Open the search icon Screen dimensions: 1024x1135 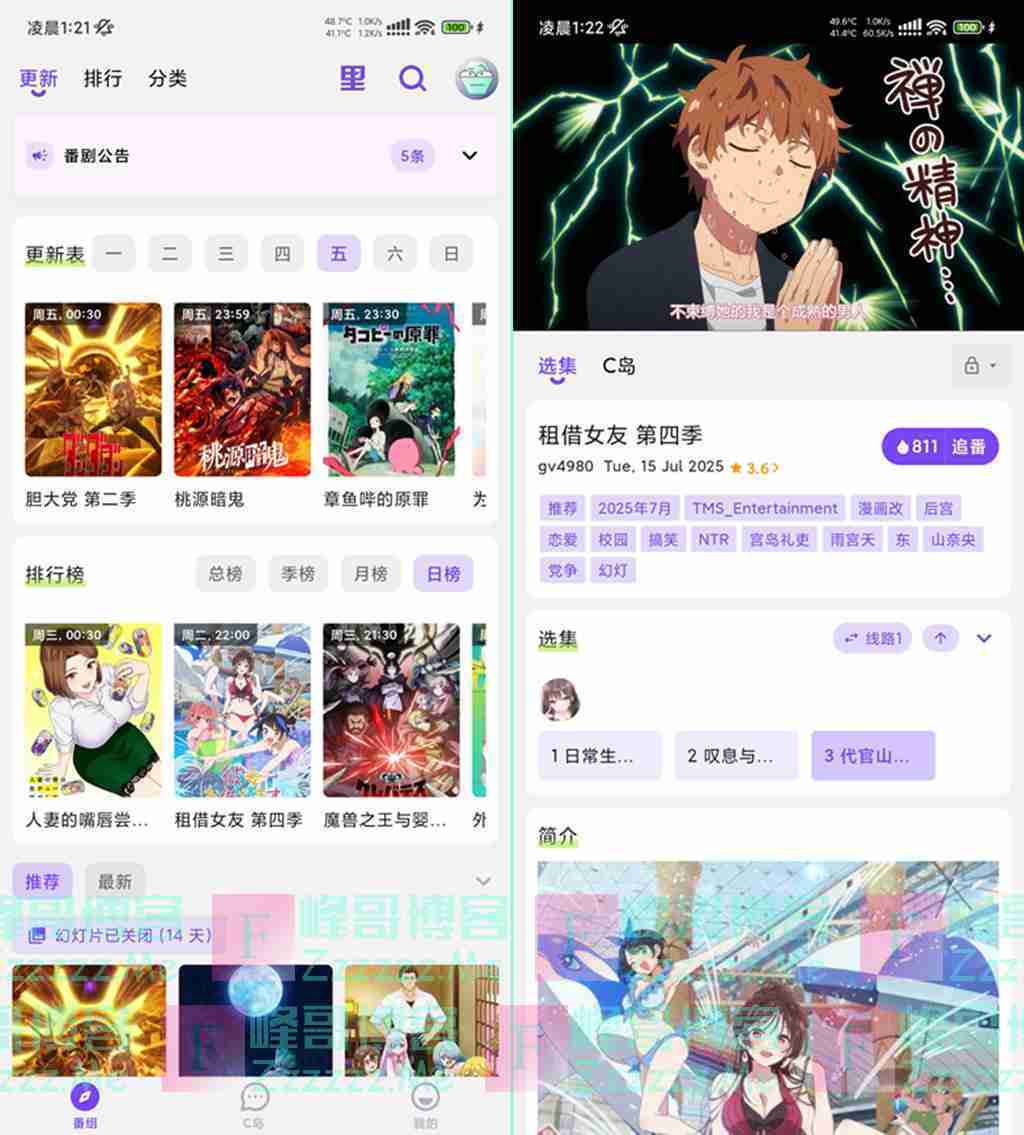[412, 78]
